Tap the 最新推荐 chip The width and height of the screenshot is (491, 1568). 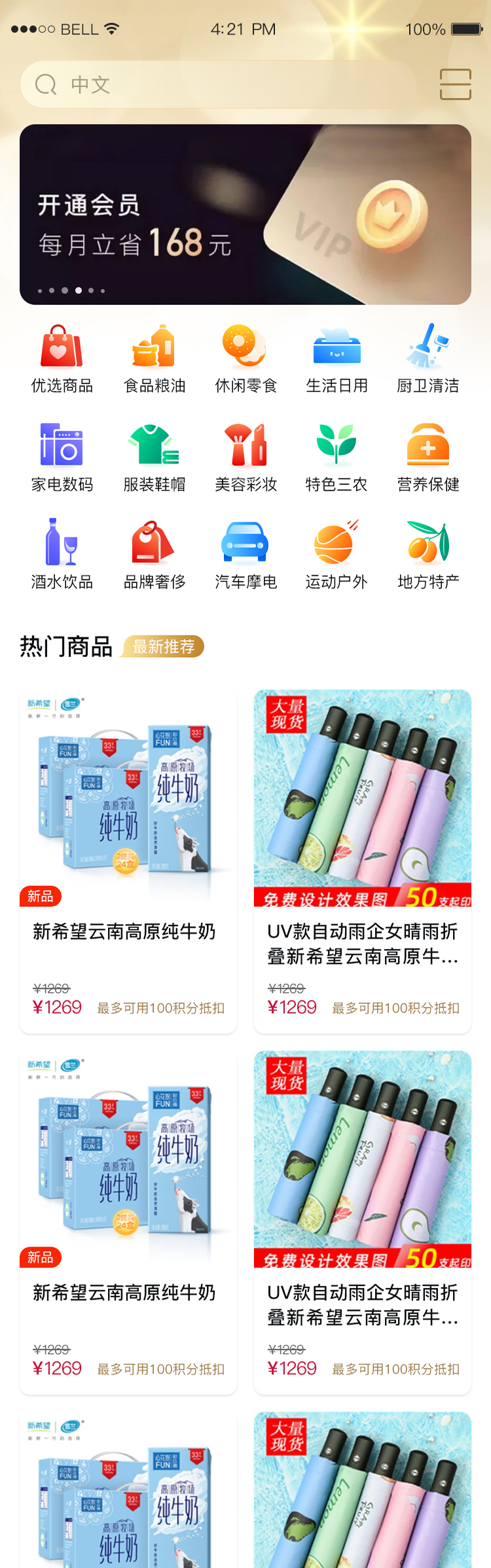[x=164, y=647]
